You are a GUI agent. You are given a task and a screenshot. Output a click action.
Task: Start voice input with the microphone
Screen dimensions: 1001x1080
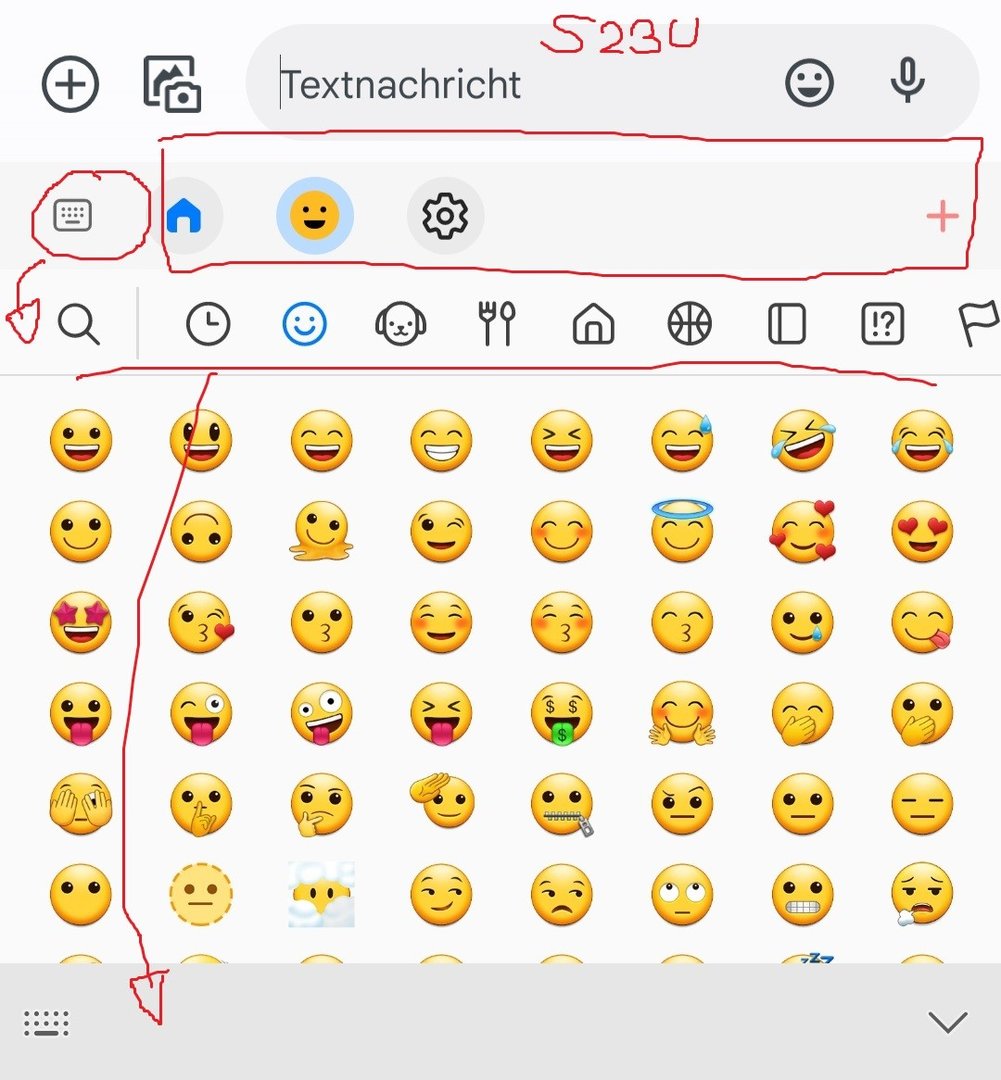coord(907,82)
